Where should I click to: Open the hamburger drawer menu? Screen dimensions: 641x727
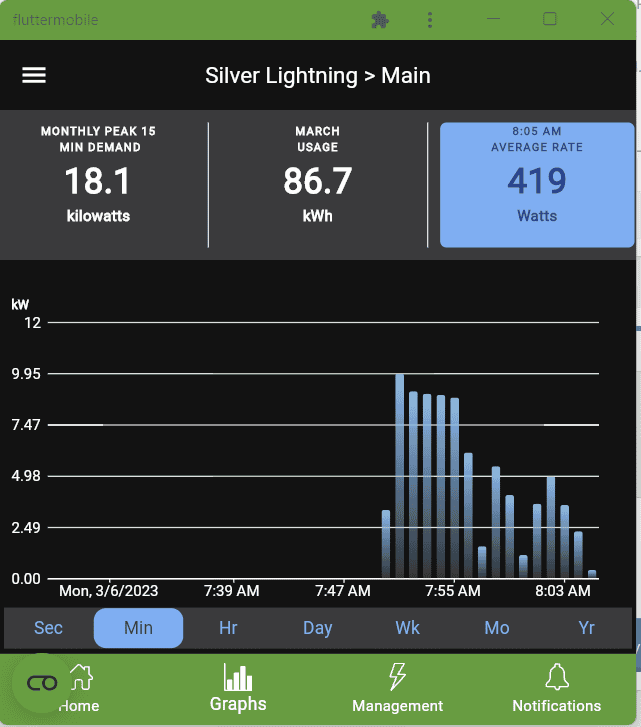click(34, 76)
